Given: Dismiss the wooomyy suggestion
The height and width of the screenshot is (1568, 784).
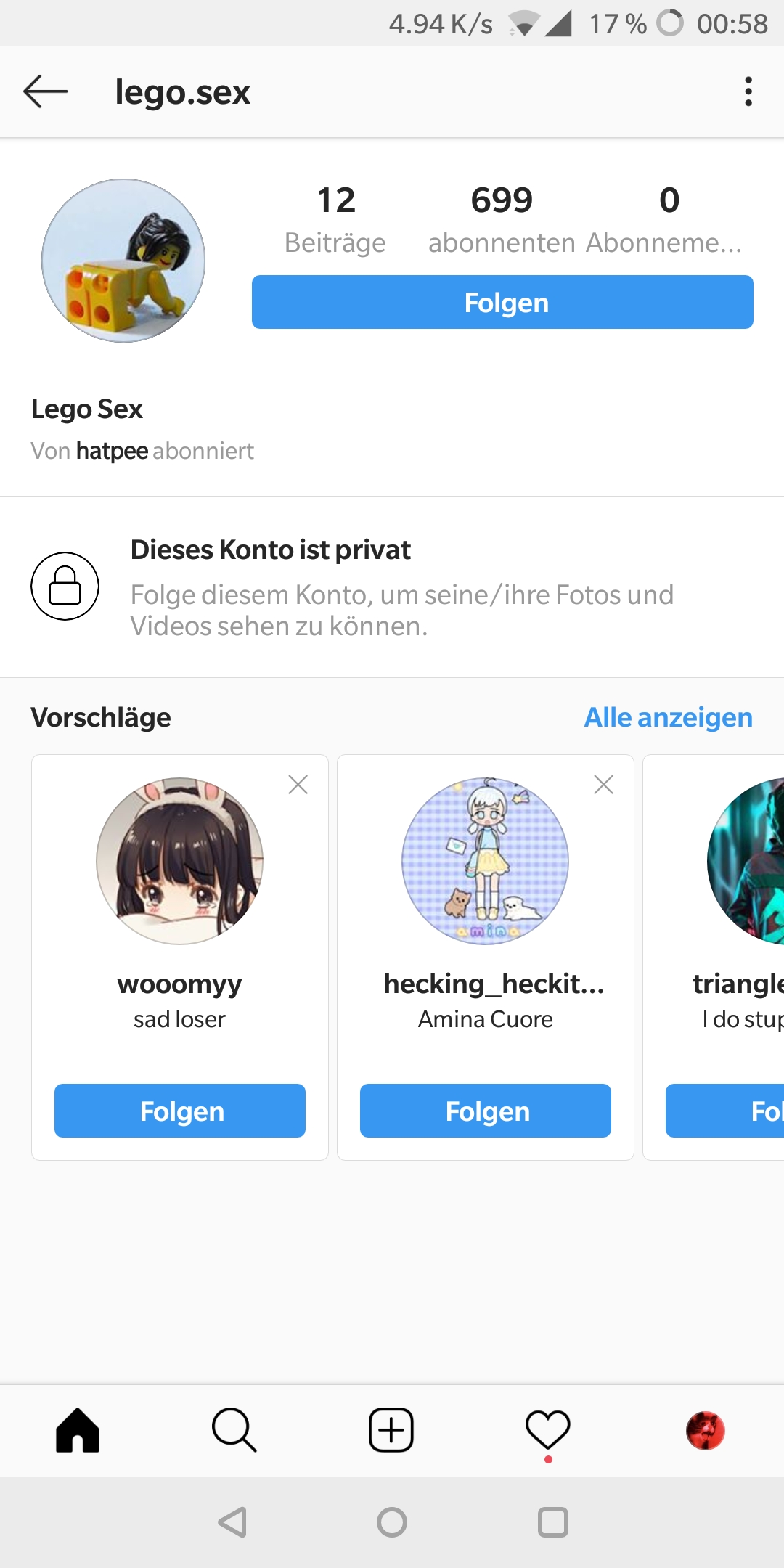Looking at the screenshot, I should click(298, 785).
